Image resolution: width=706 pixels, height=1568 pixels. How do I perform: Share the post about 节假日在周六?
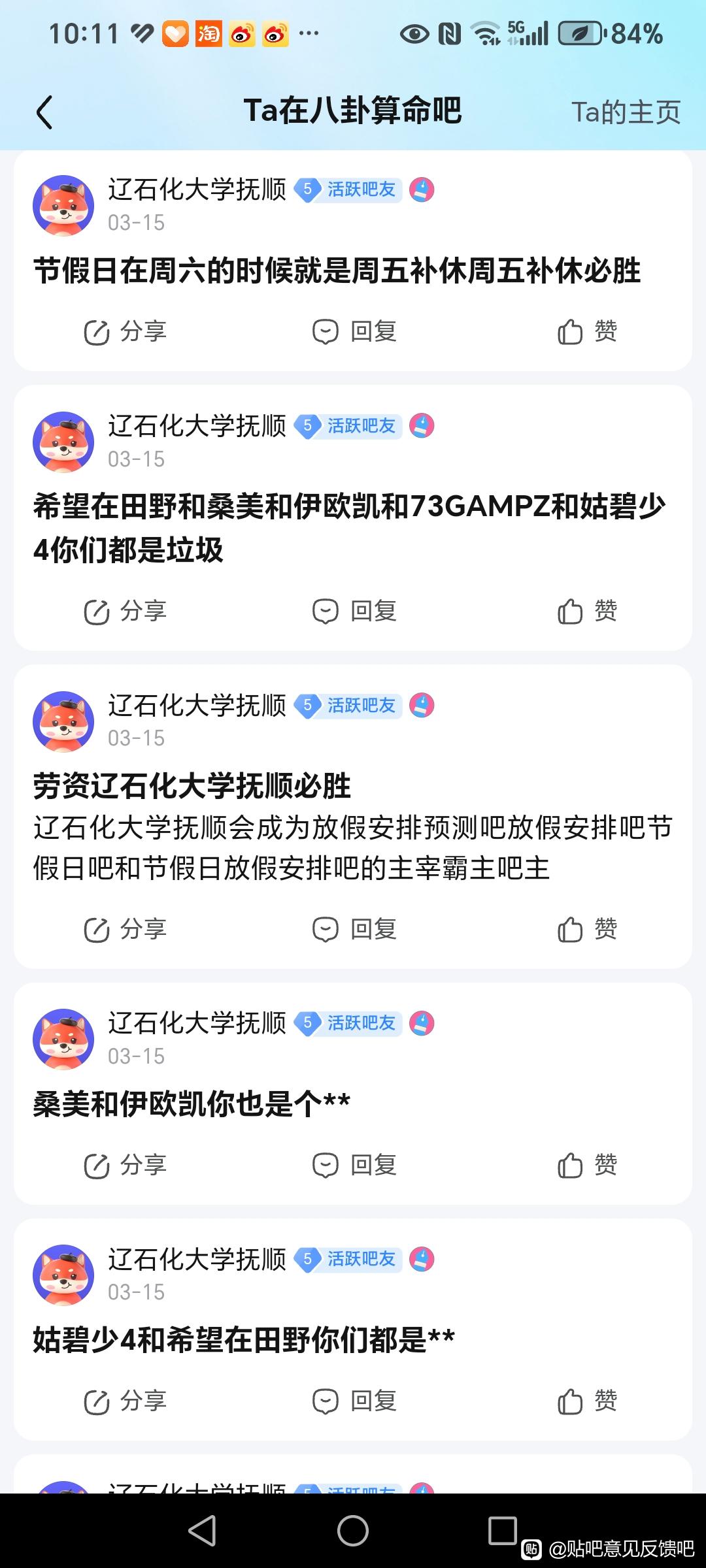[x=125, y=332]
